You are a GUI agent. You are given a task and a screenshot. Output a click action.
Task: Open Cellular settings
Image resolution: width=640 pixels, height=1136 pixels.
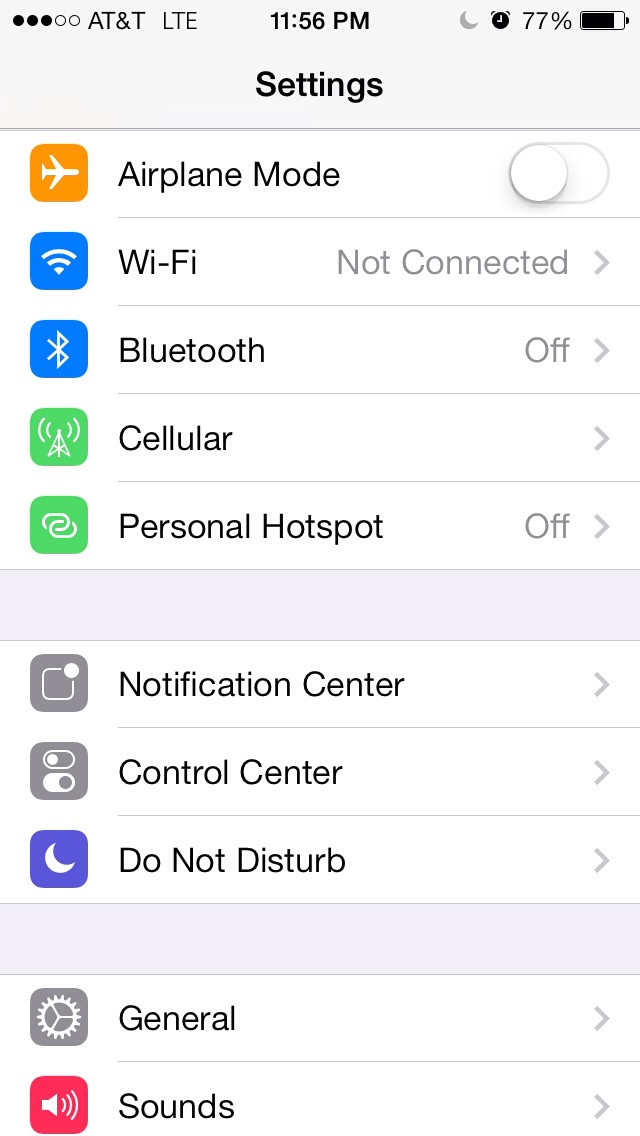click(x=320, y=438)
